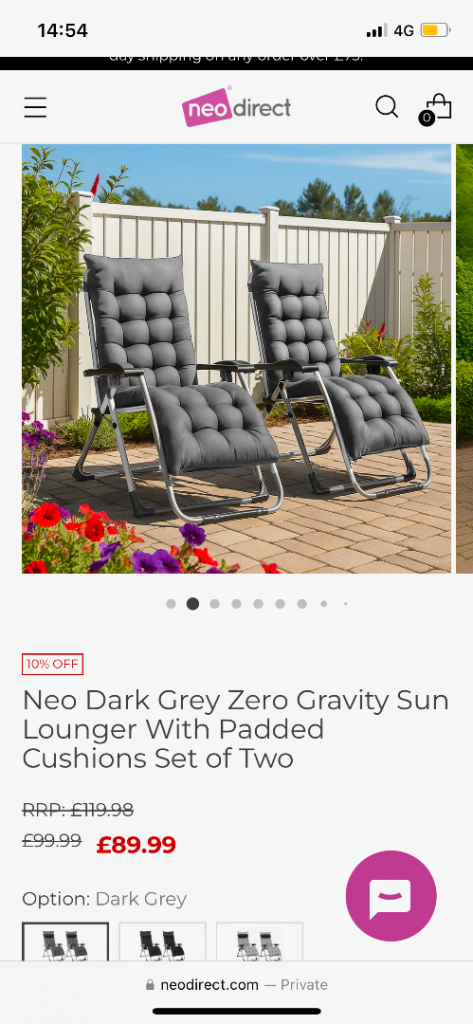Open the live chat bubble

click(391, 896)
